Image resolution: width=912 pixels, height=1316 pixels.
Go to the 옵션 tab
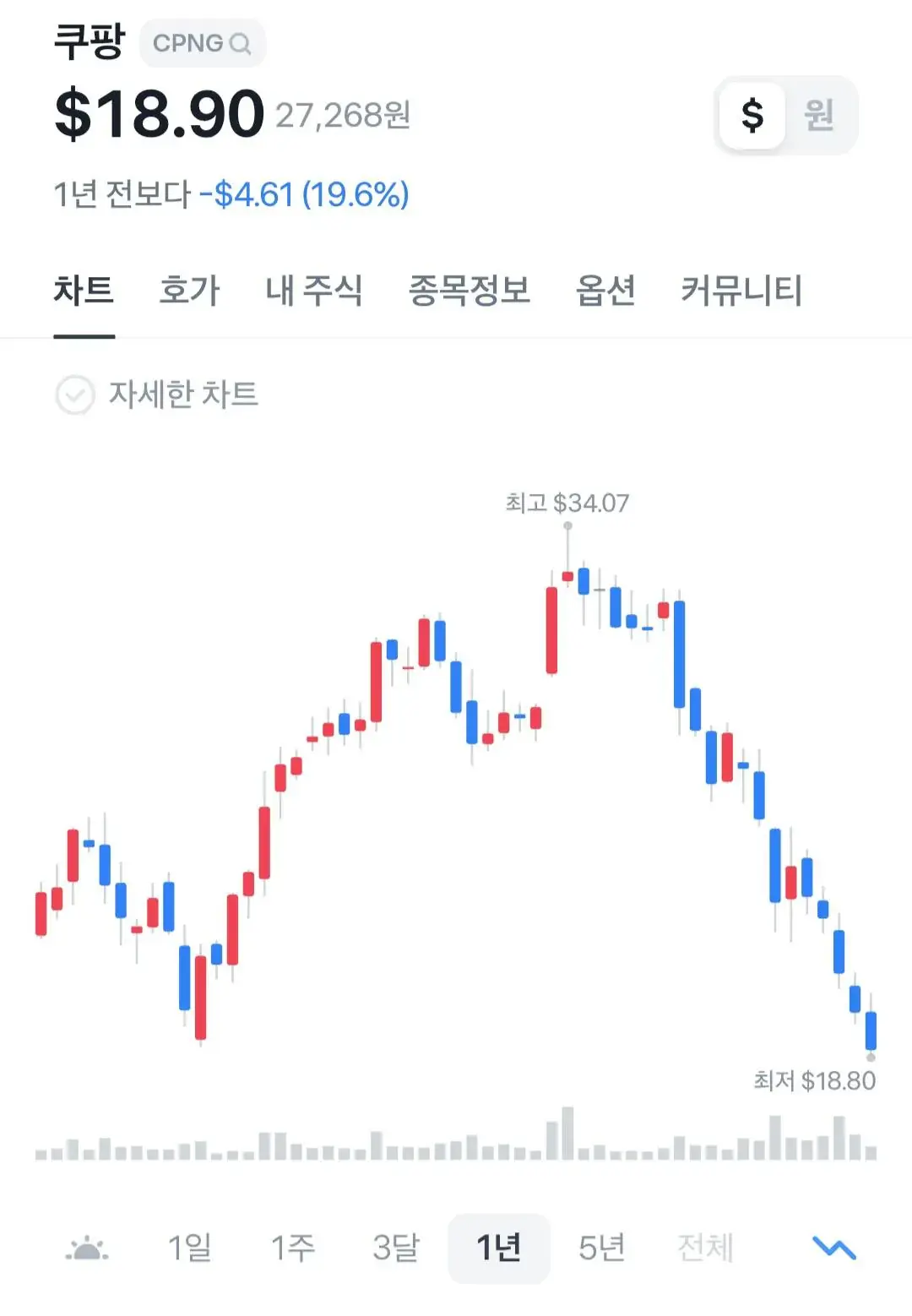coord(605,291)
